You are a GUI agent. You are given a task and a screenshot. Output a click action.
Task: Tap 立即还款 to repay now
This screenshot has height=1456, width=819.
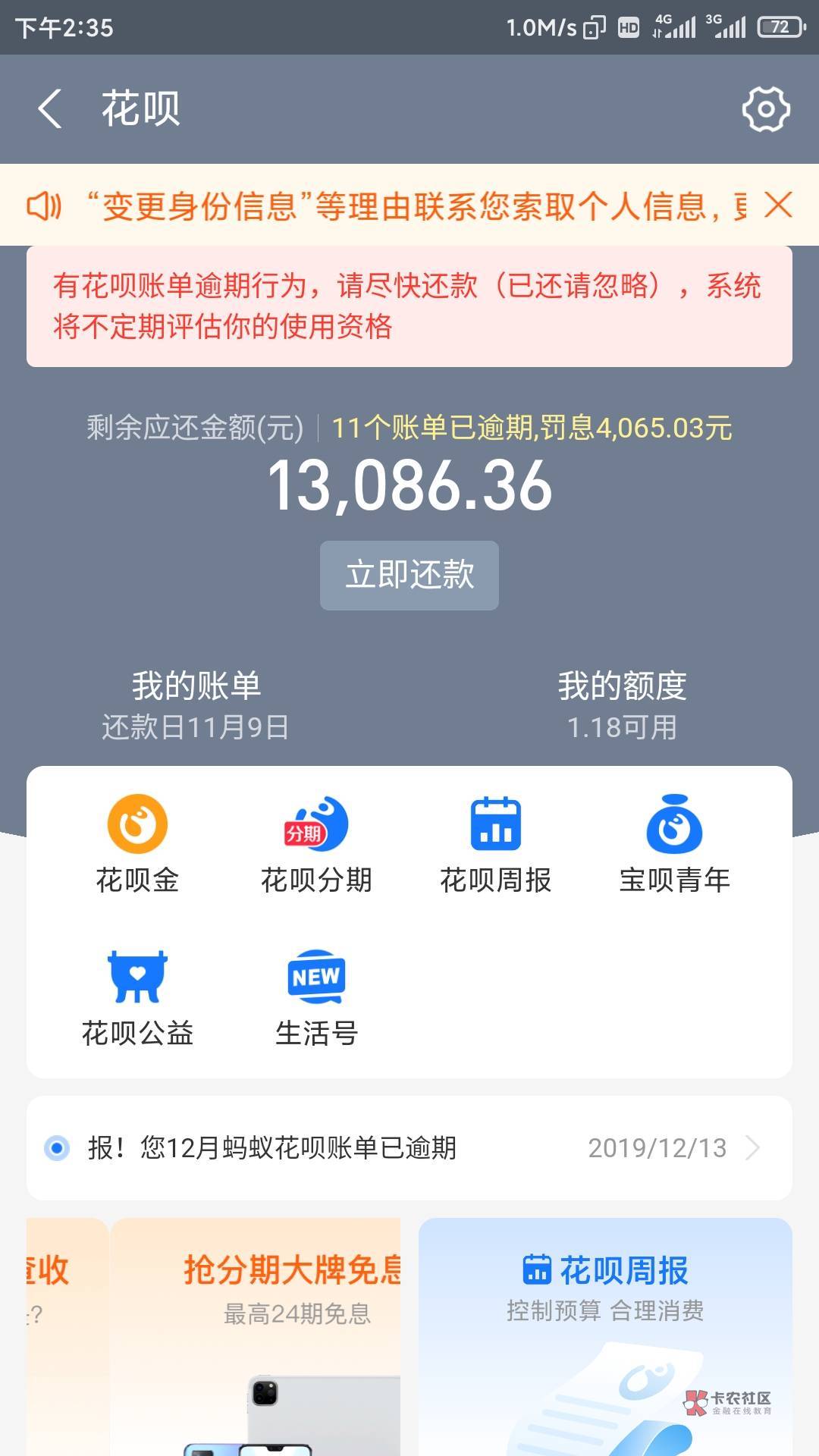point(409,575)
